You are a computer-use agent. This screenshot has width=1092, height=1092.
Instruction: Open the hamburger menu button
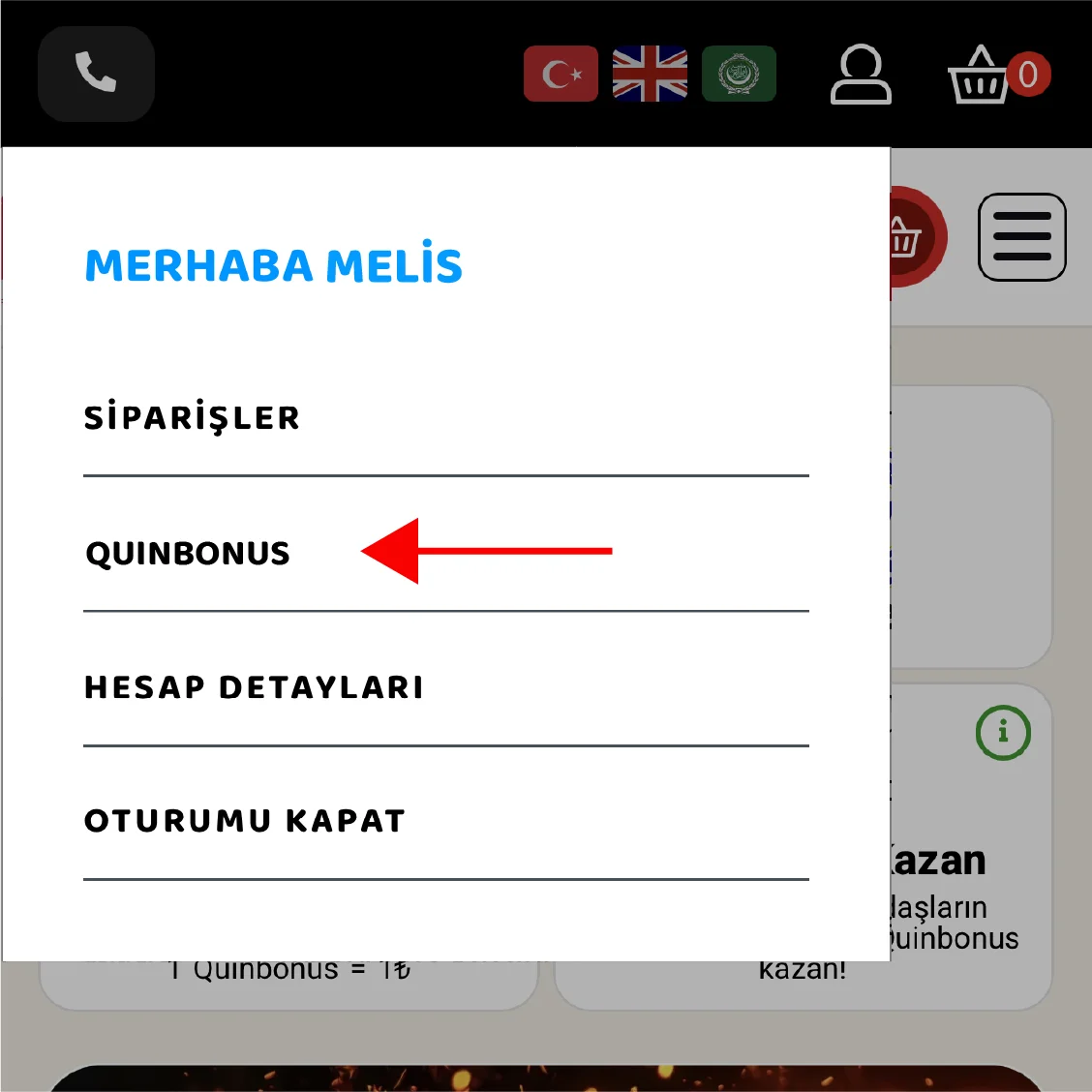point(1021,237)
